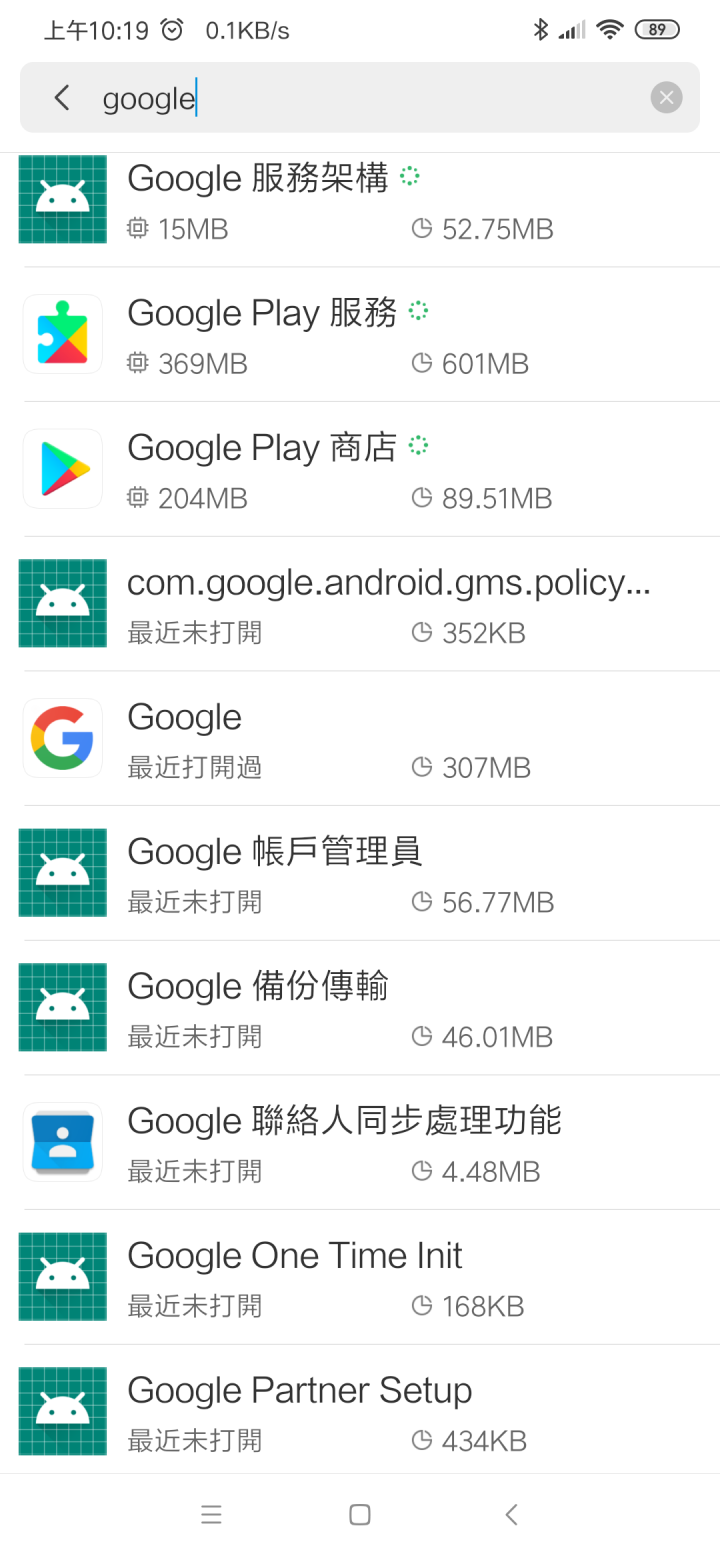720x1560 pixels.
Task: Open Google 帳戶管理員 details
Action: pos(360,873)
